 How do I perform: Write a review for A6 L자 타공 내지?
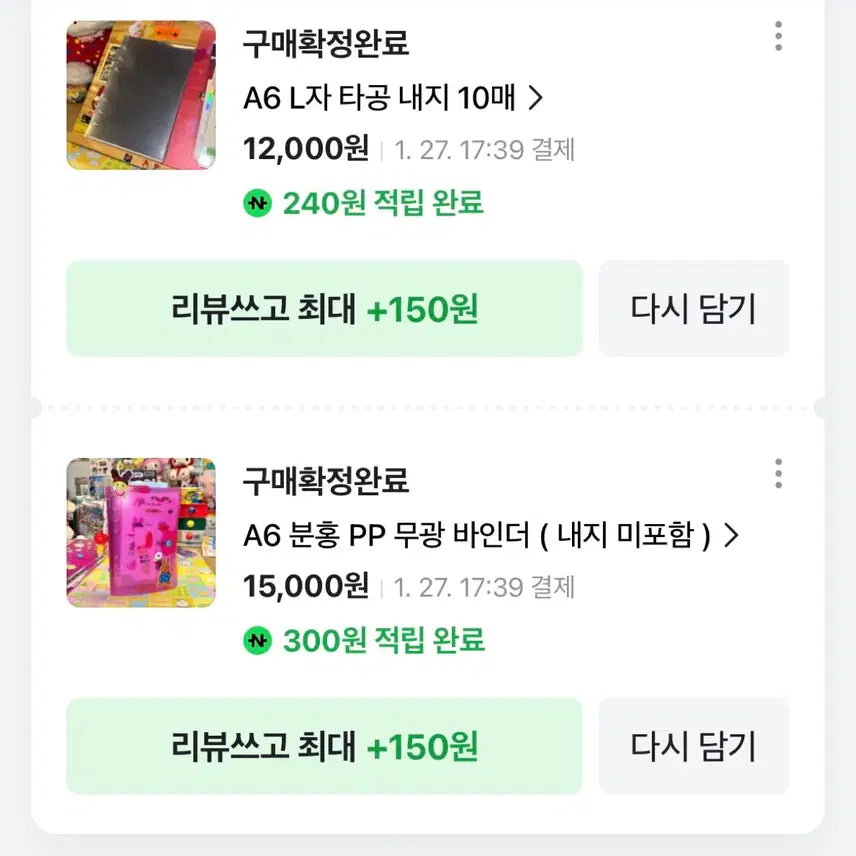click(324, 309)
